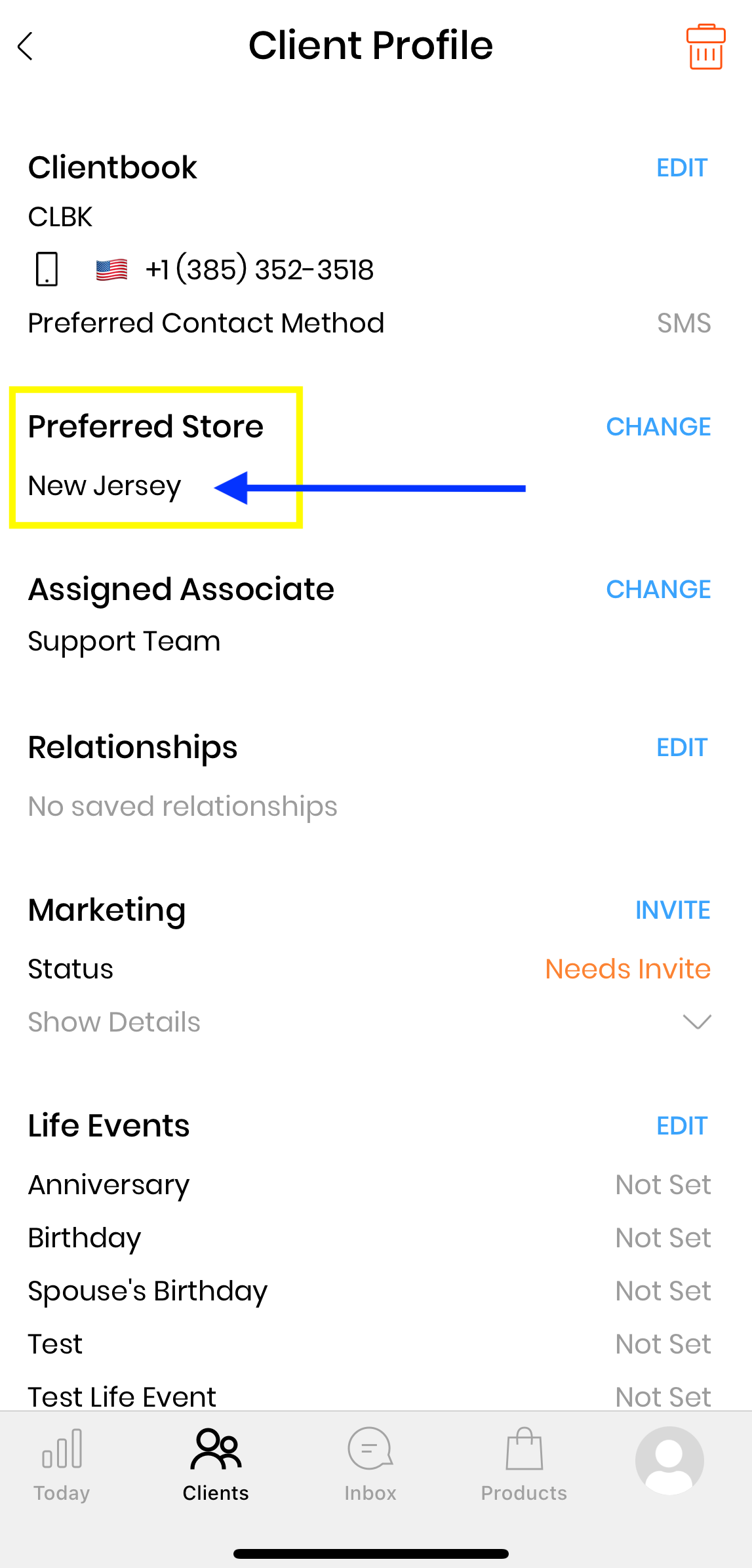Open the profile avatar tab
This screenshot has height=1568, width=752.
[669, 1460]
